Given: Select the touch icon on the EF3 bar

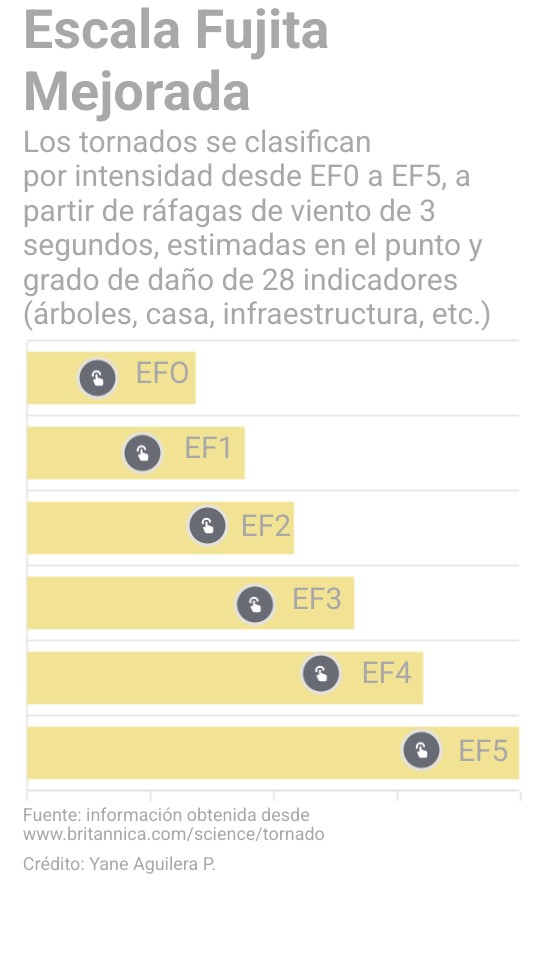Looking at the screenshot, I should tap(255, 605).
